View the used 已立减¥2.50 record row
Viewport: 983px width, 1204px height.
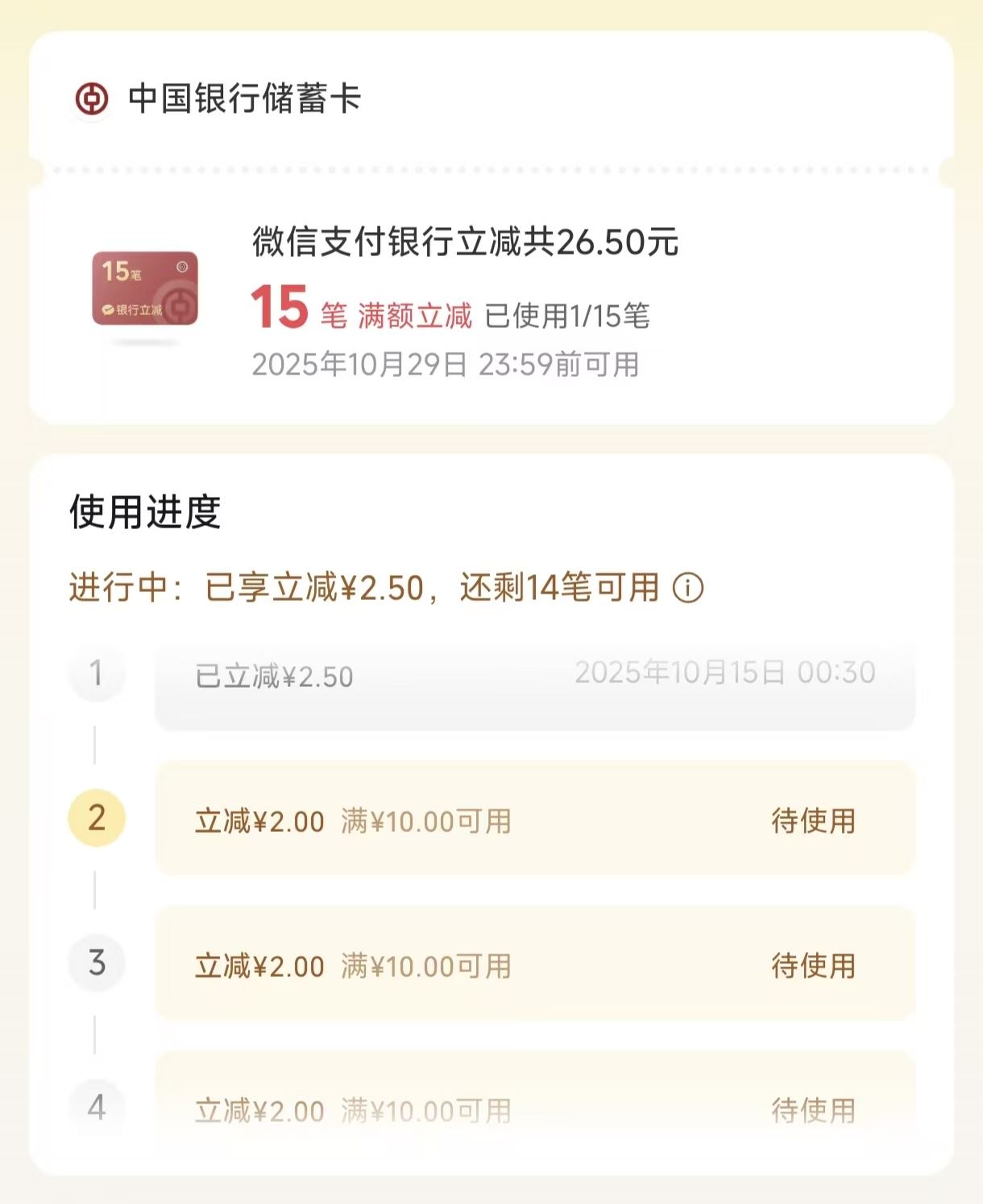point(535,676)
